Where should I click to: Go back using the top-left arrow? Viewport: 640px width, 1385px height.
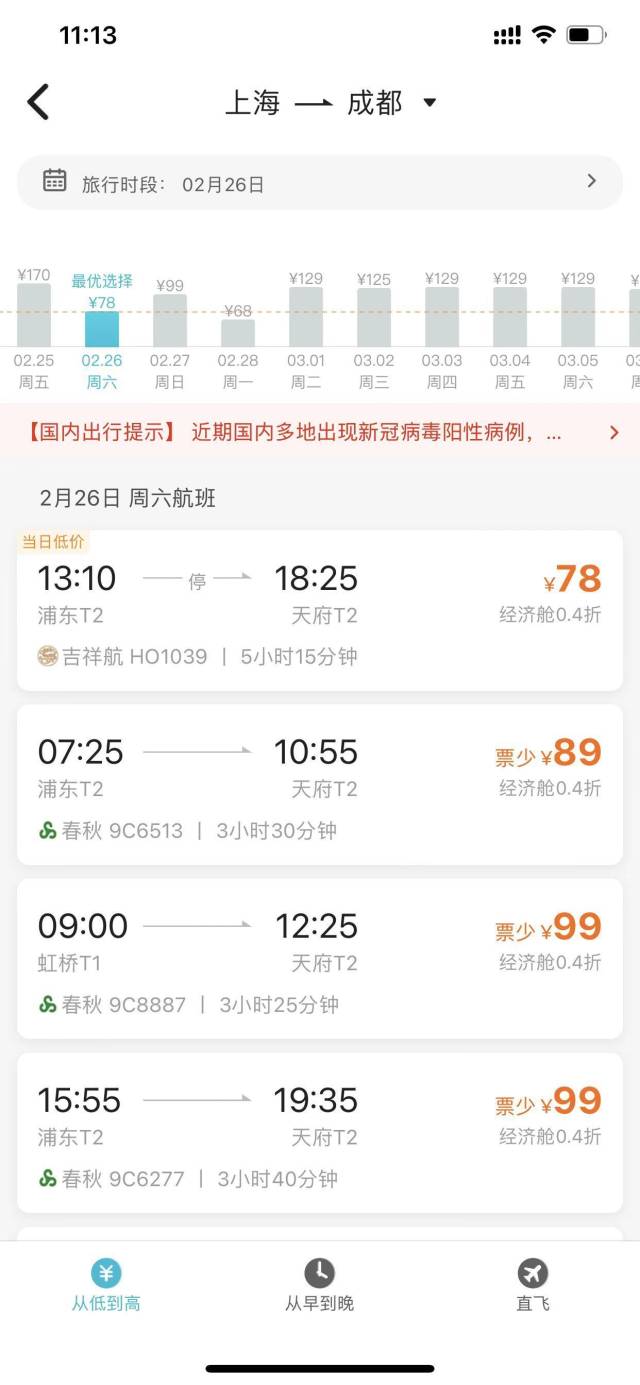point(38,102)
